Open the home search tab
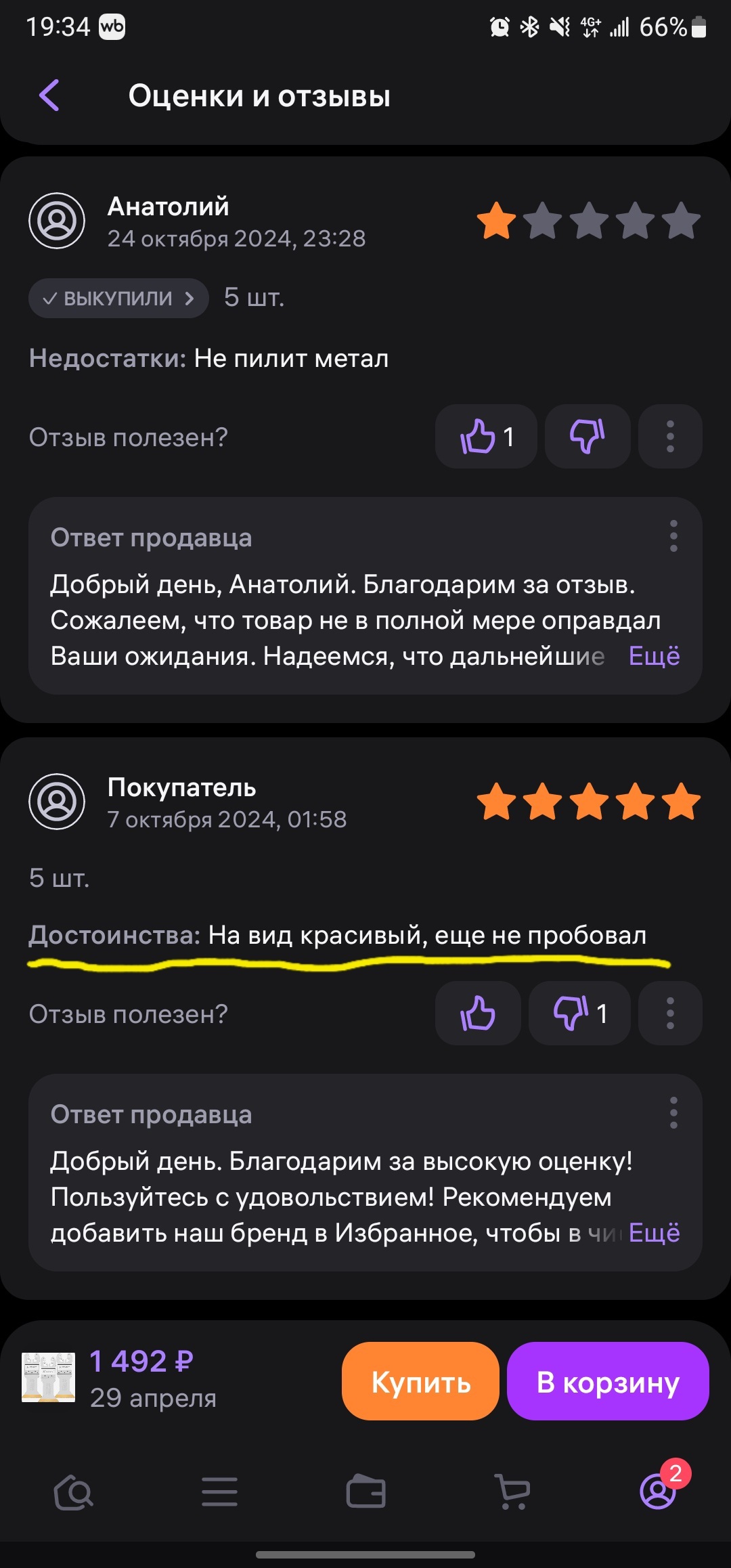The height and width of the screenshot is (1568, 731). [73, 1492]
